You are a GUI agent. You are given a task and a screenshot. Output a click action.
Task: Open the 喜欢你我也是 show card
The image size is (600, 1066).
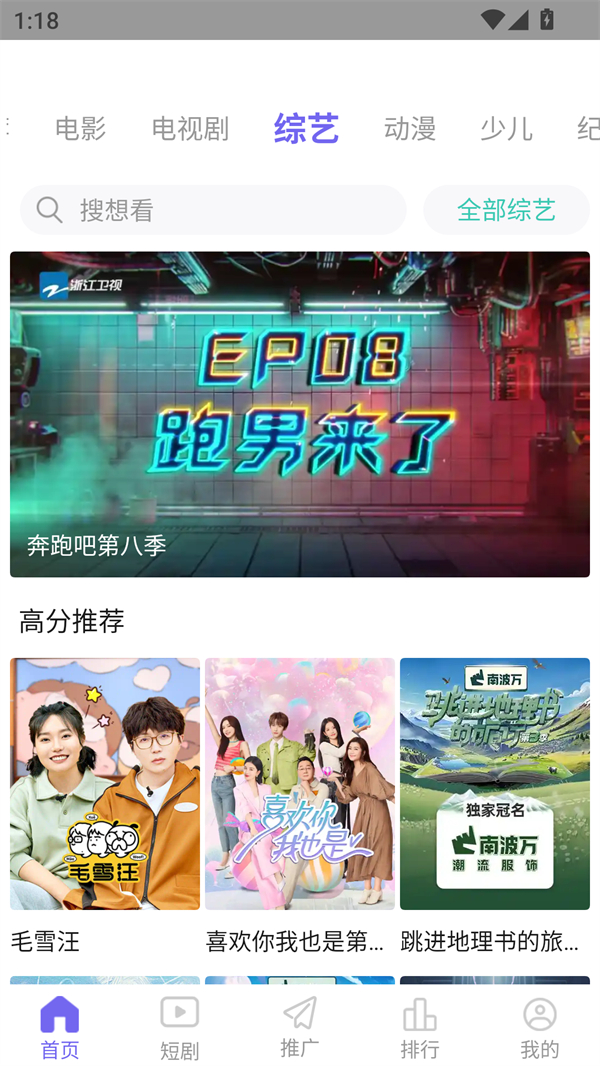[x=300, y=784]
